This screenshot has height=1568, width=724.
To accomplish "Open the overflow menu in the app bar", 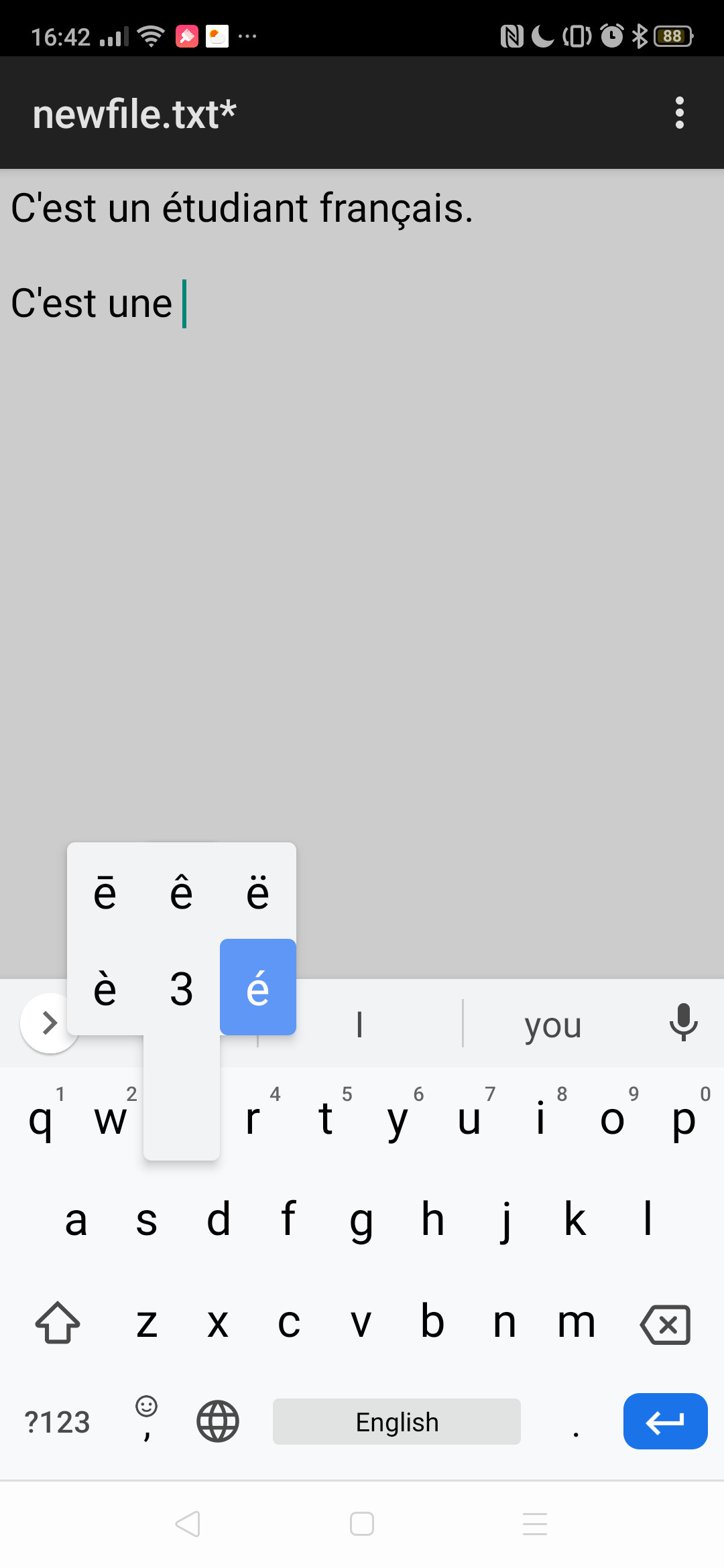I will 679,113.
